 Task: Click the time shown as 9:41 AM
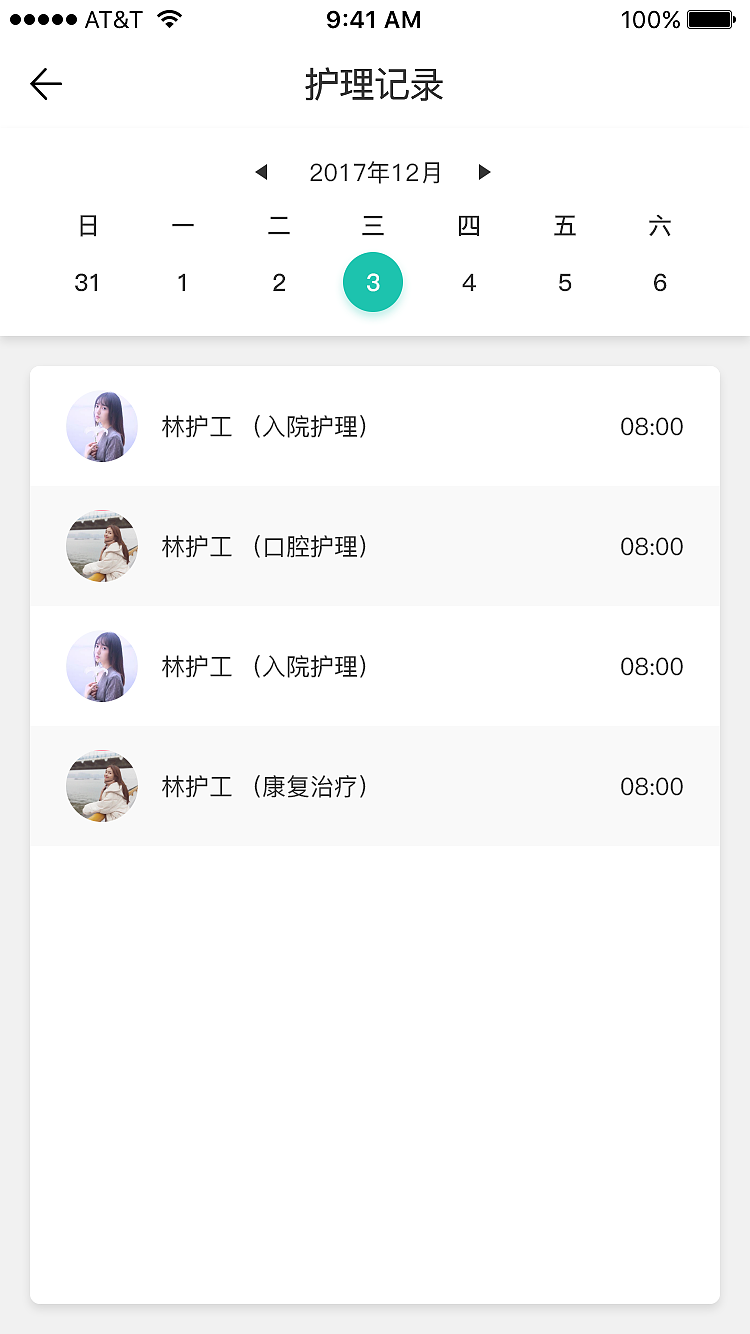click(374, 19)
